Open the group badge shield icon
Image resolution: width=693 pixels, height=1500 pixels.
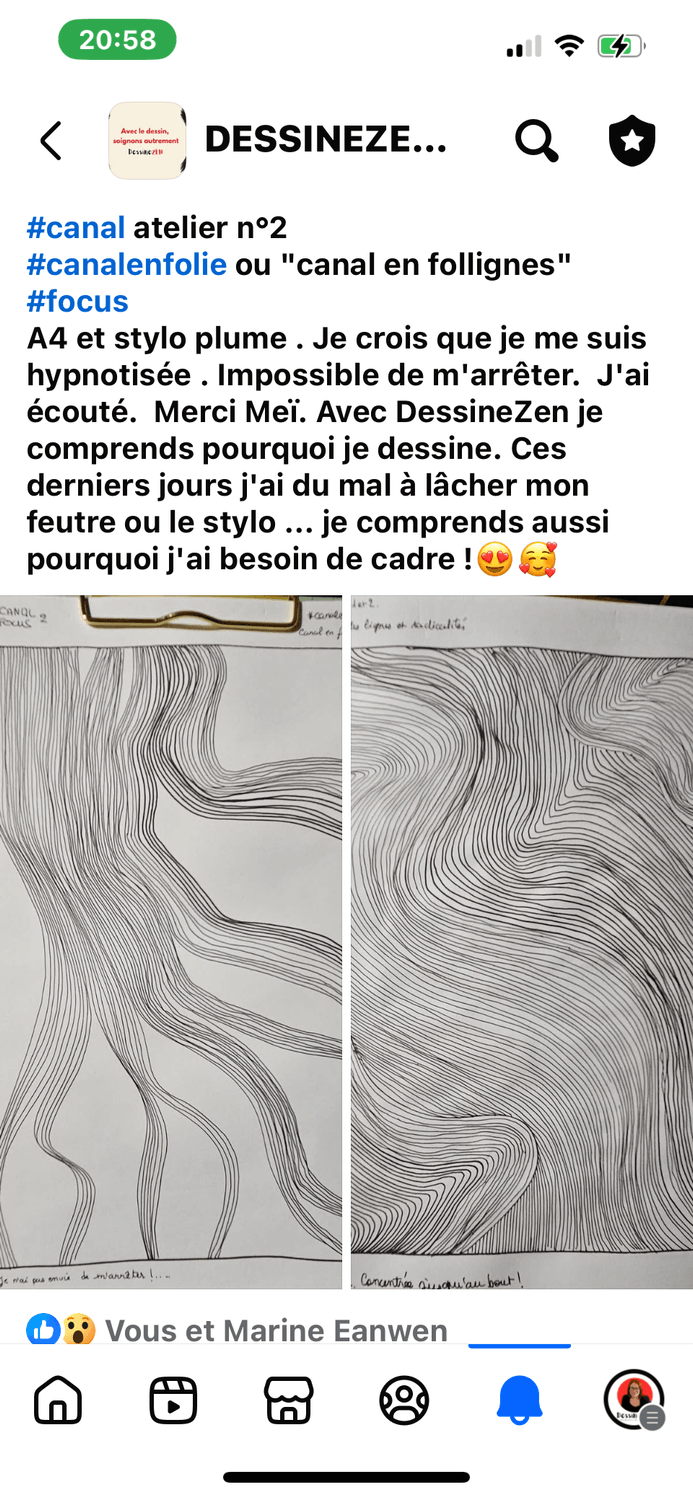point(632,141)
